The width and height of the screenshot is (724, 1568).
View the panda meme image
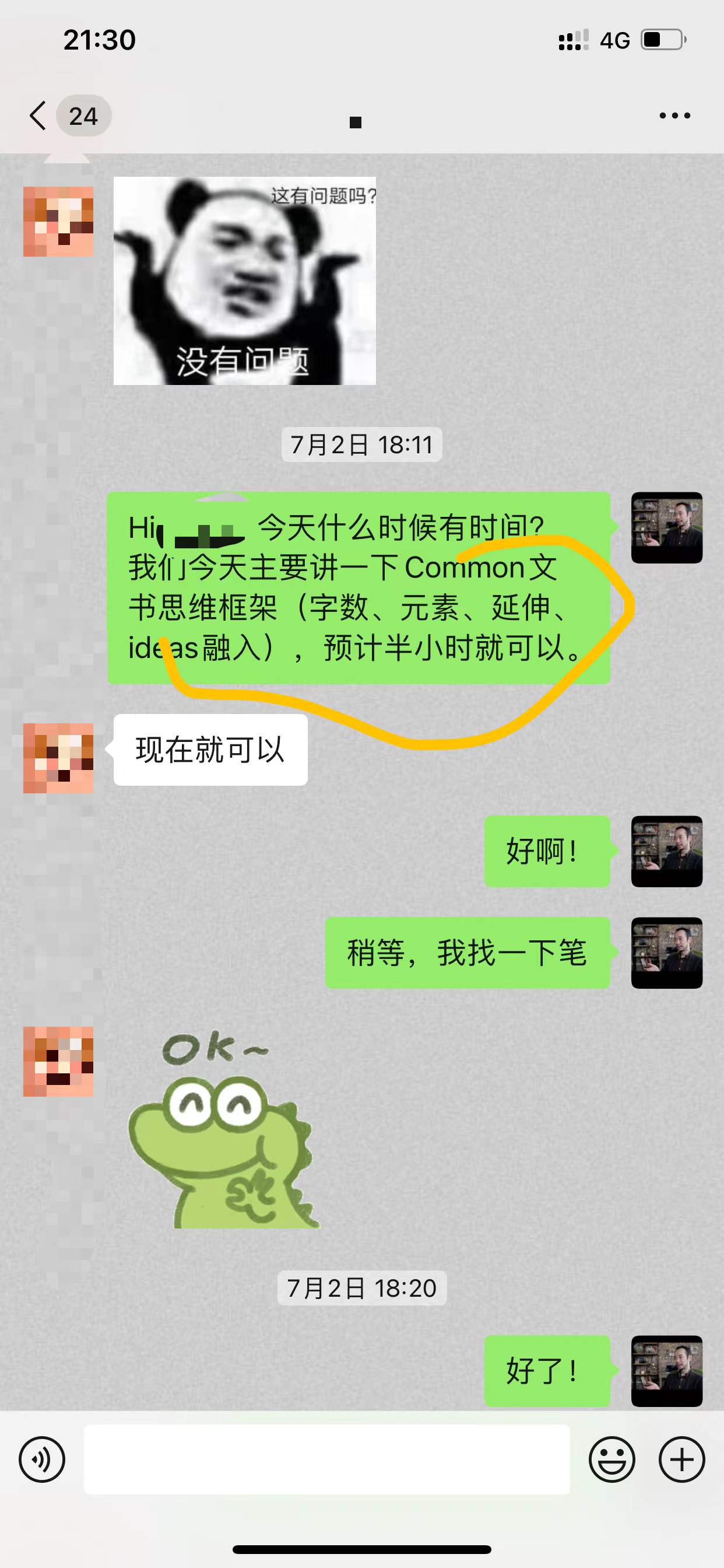(x=245, y=281)
